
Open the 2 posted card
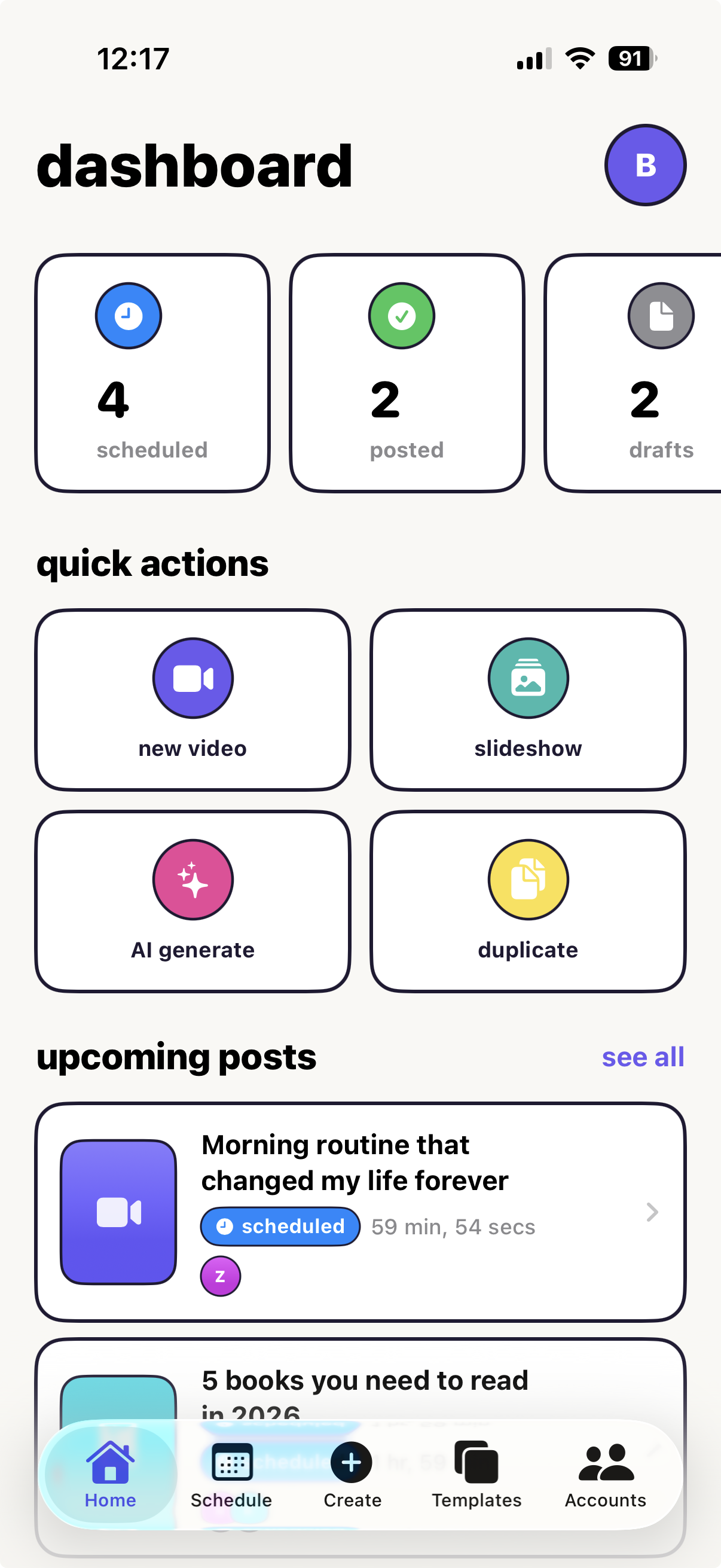tap(407, 373)
